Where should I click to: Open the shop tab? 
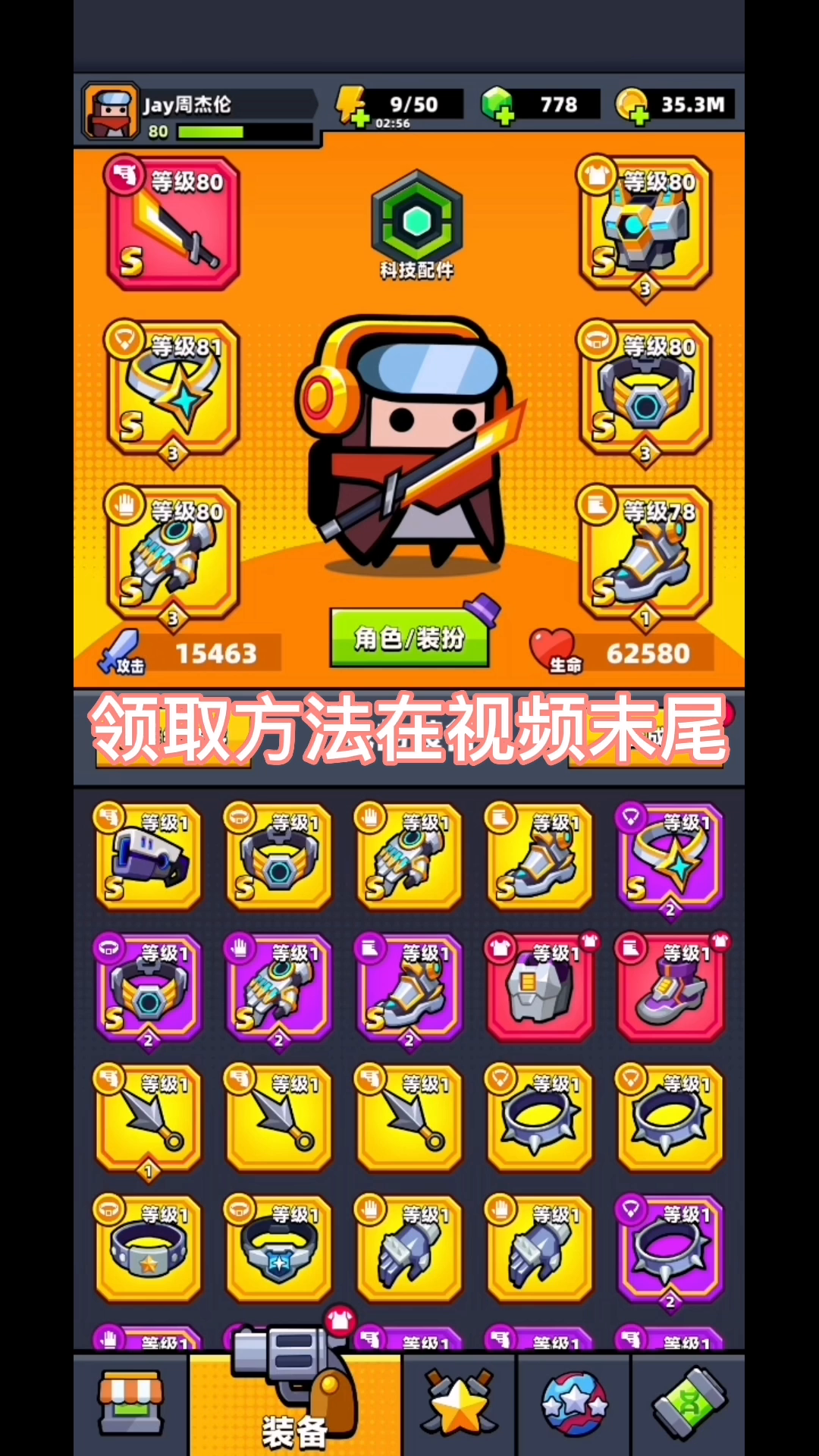point(131,1404)
